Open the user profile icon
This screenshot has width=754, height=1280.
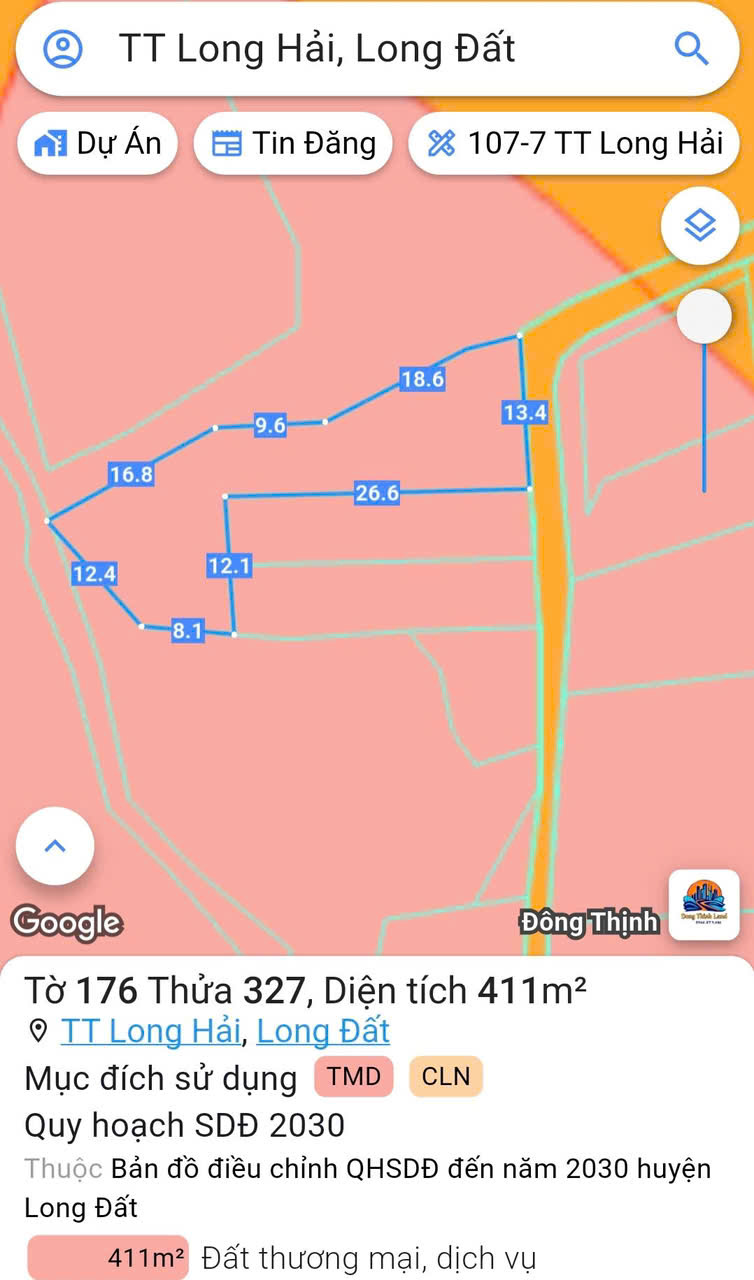[64, 48]
